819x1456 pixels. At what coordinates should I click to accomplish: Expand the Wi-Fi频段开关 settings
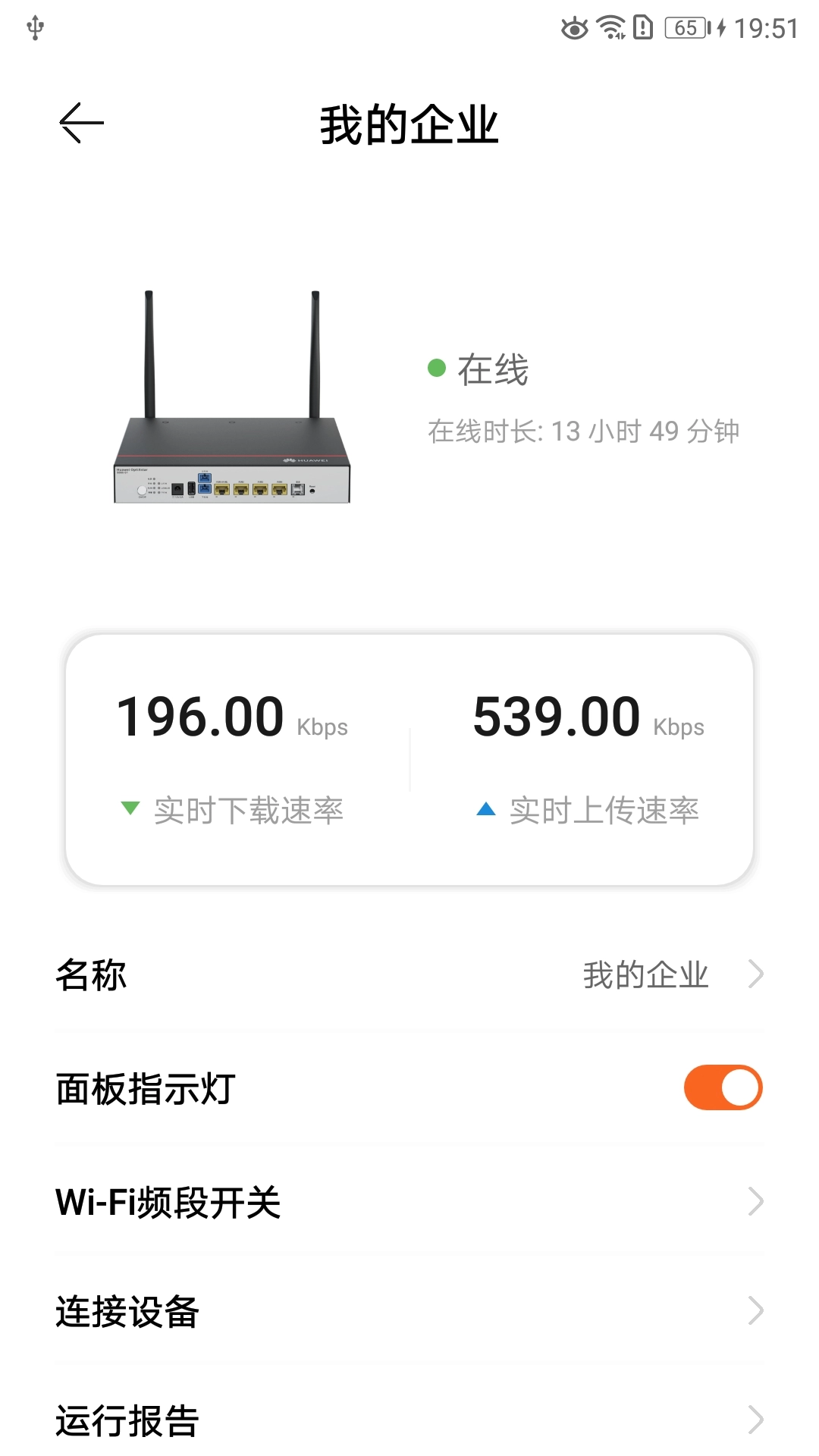pyautogui.click(x=755, y=1202)
